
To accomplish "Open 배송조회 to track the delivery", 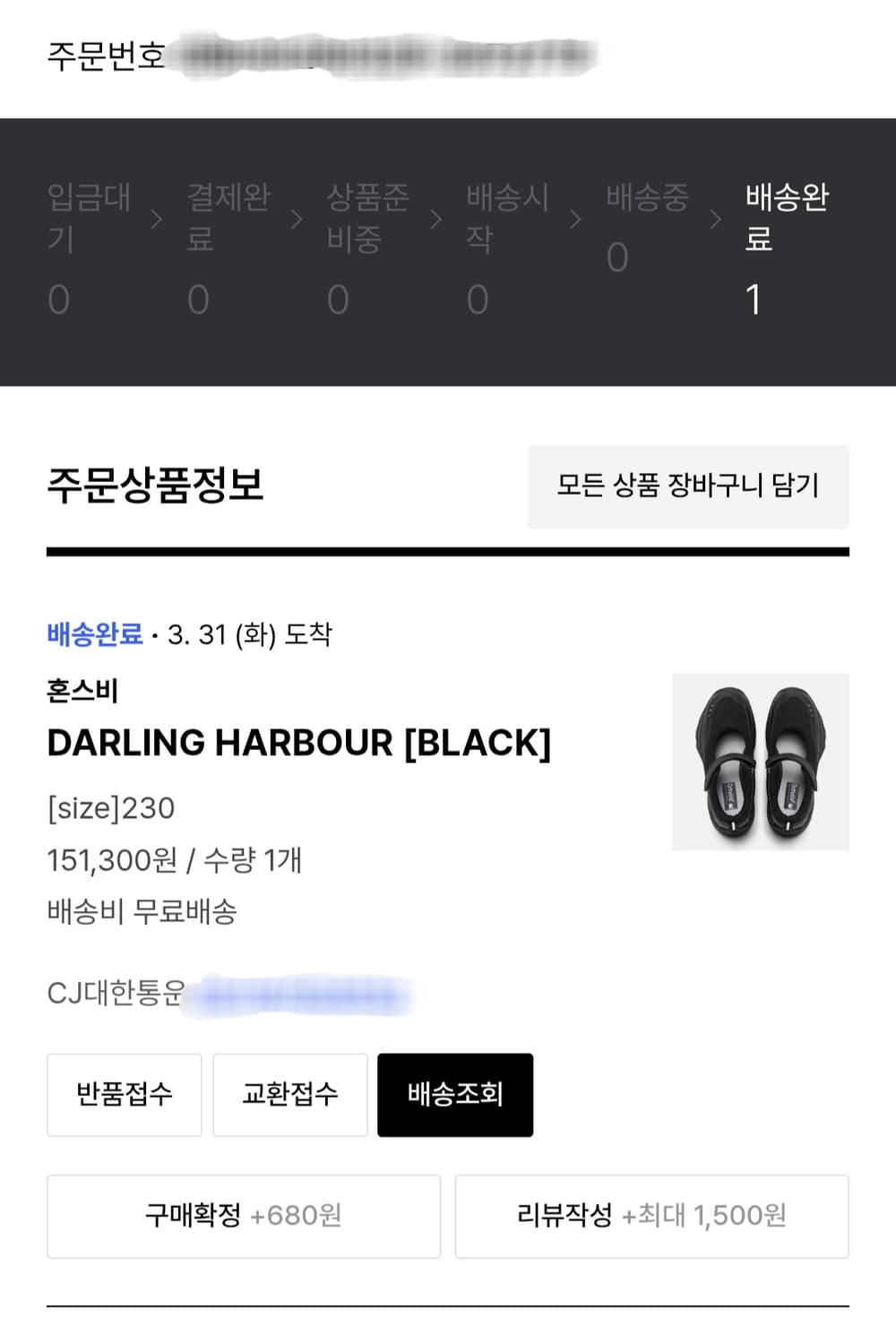I will [x=455, y=1094].
